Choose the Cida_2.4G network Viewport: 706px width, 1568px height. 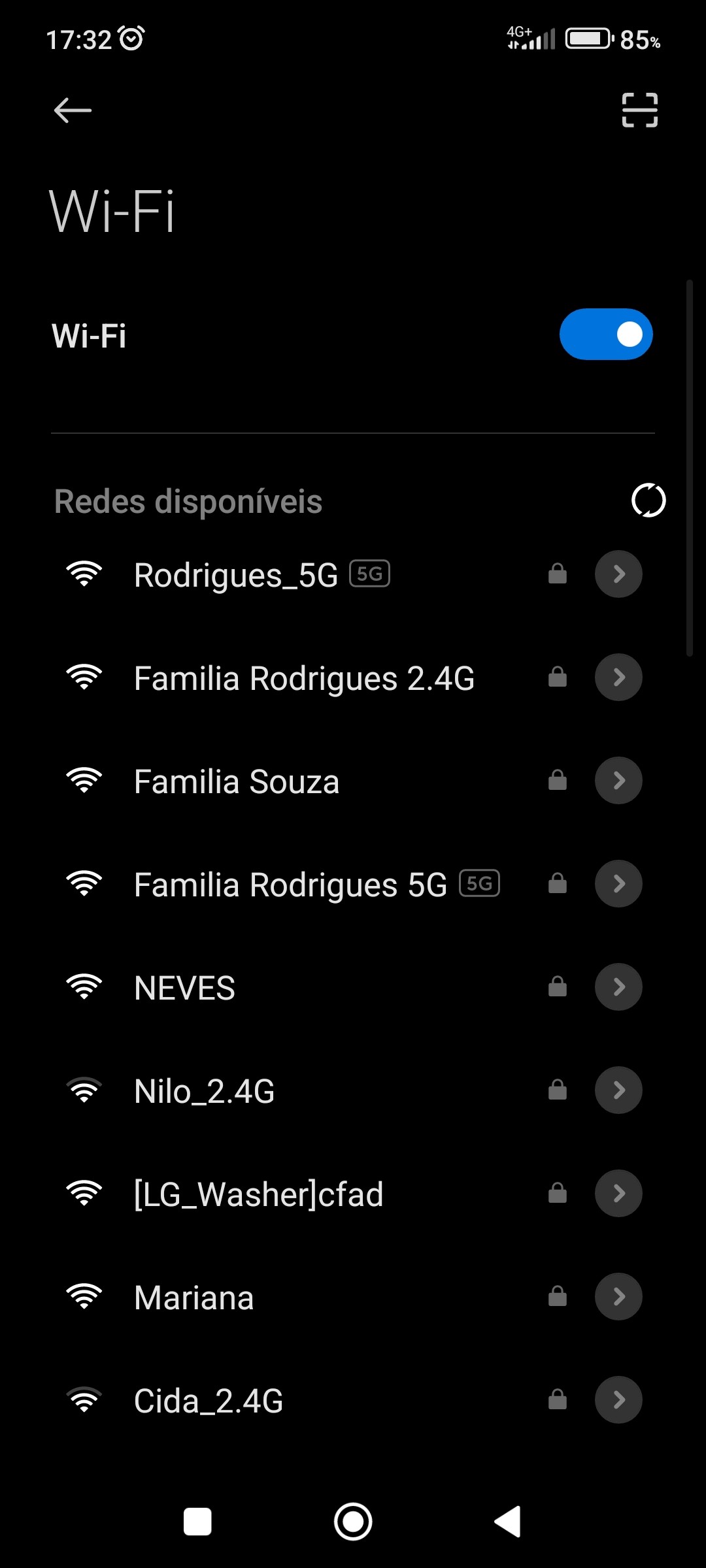[x=208, y=1401]
